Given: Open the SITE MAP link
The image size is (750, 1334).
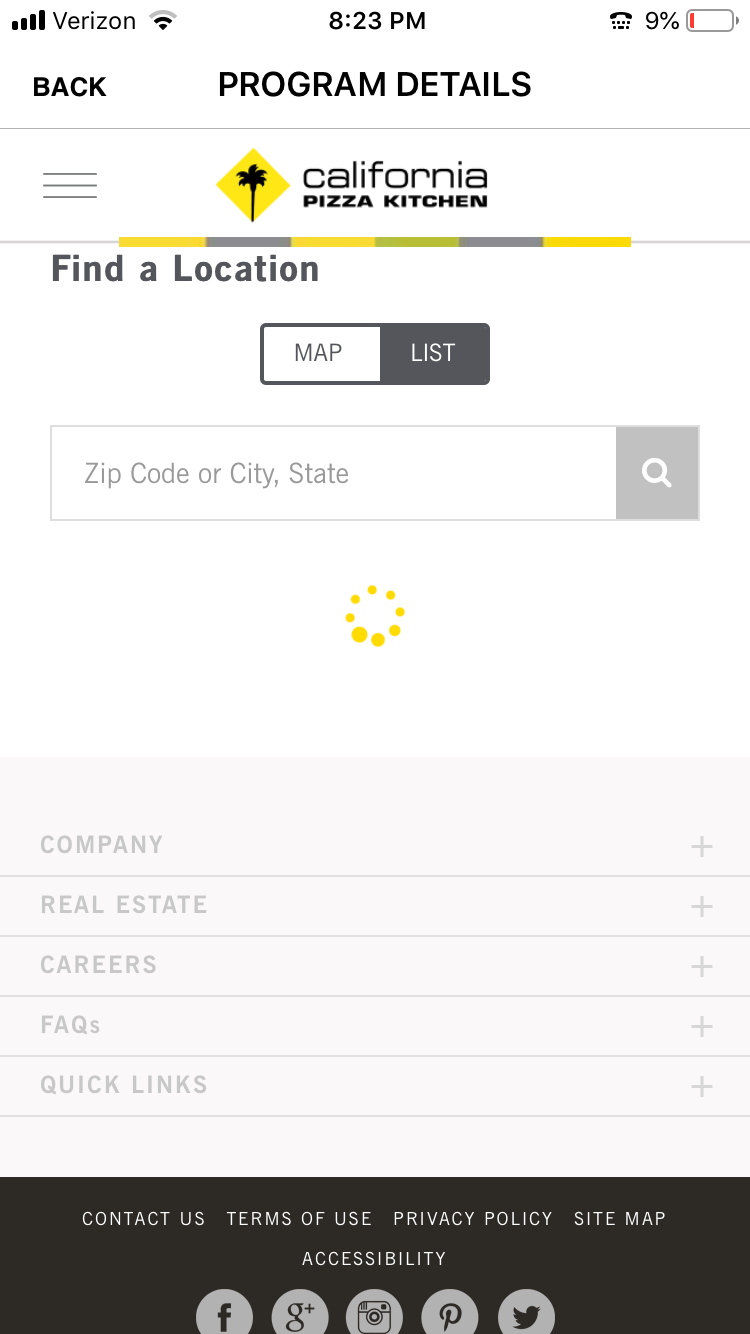Looking at the screenshot, I should (x=620, y=1219).
